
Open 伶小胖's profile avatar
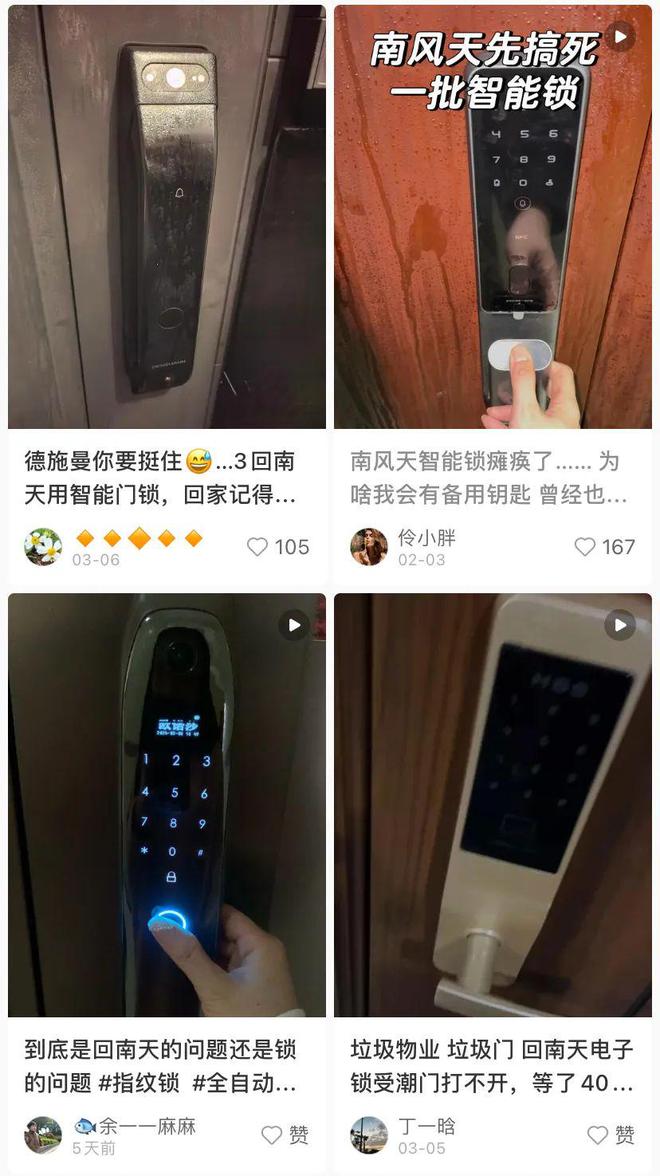coord(369,547)
